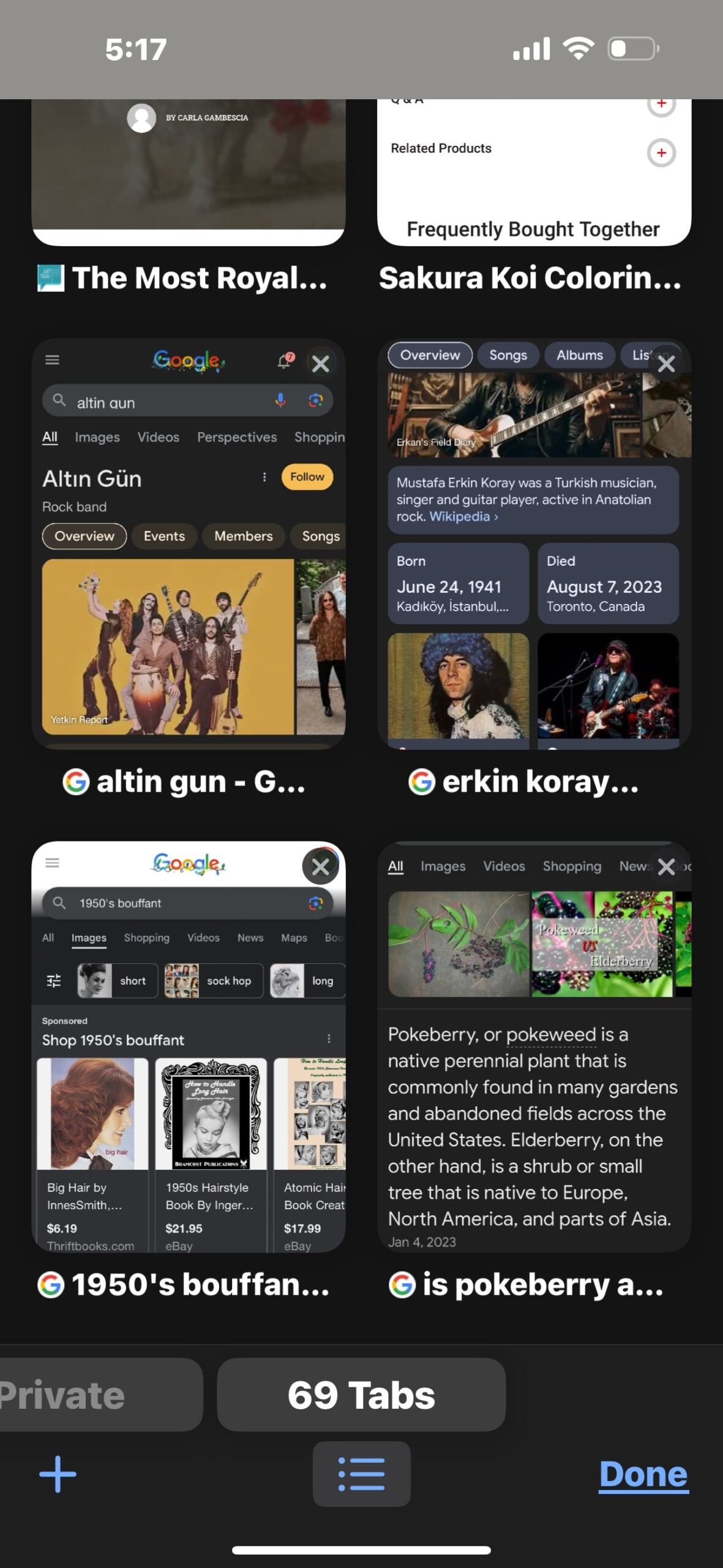Image resolution: width=723 pixels, height=1568 pixels.
Task: Open the 1950's bouffant images tab
Action: point(189,1047)
